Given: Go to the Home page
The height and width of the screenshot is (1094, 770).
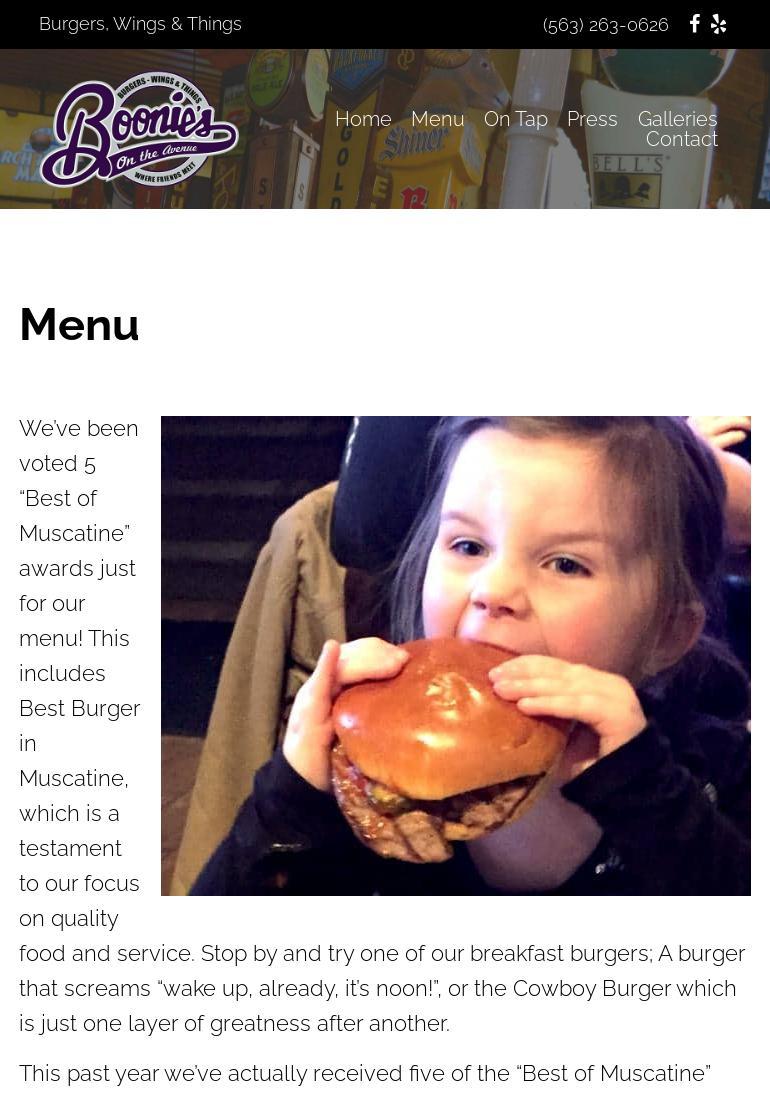Looking at the screenshot, I should pyautogui.click(x=363, y=119).
